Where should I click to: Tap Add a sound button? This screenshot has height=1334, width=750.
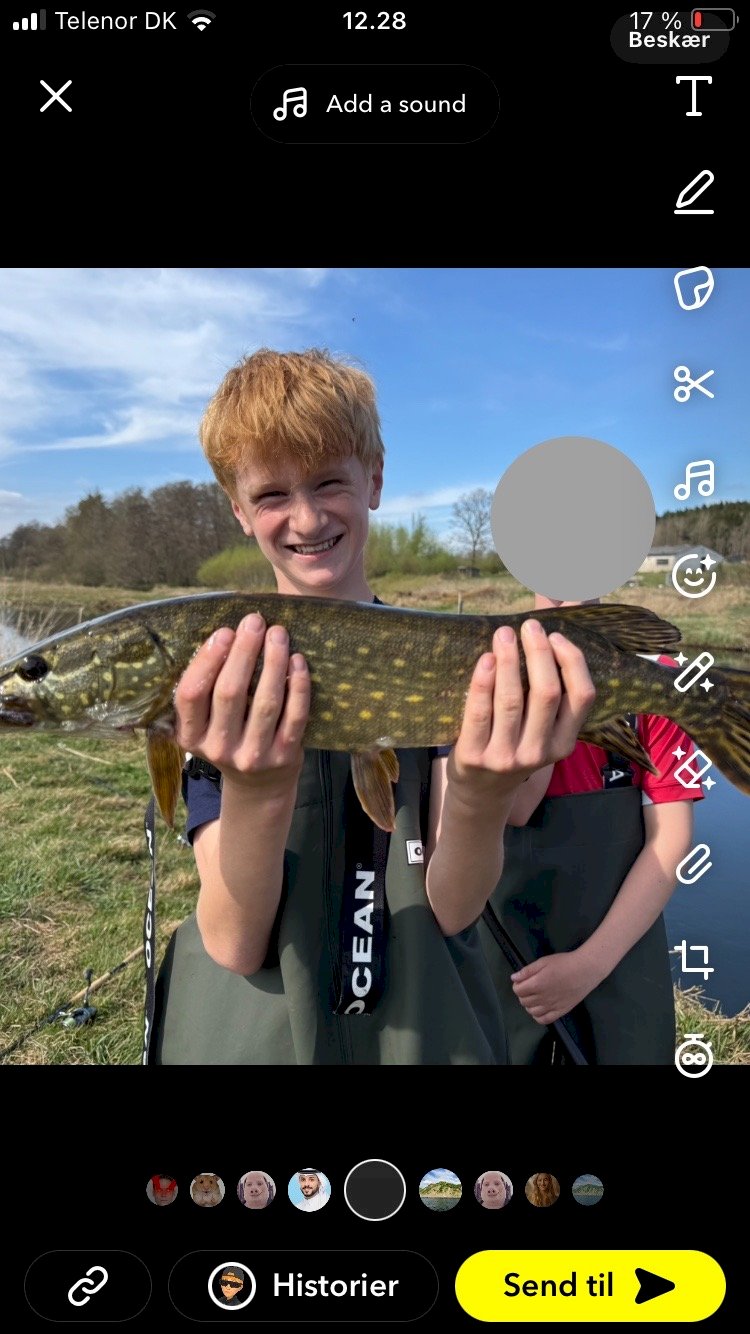tap(374, 104)
